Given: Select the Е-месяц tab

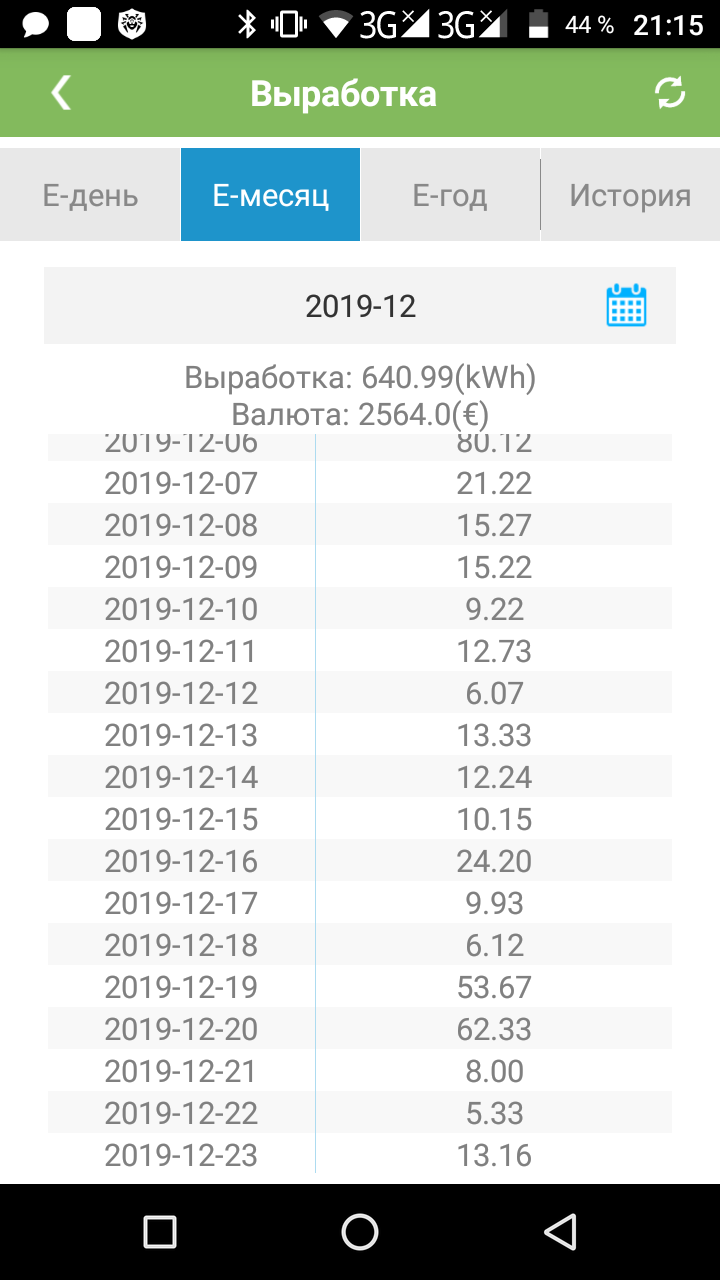Looking at the screenshot, I should [271, 195].
